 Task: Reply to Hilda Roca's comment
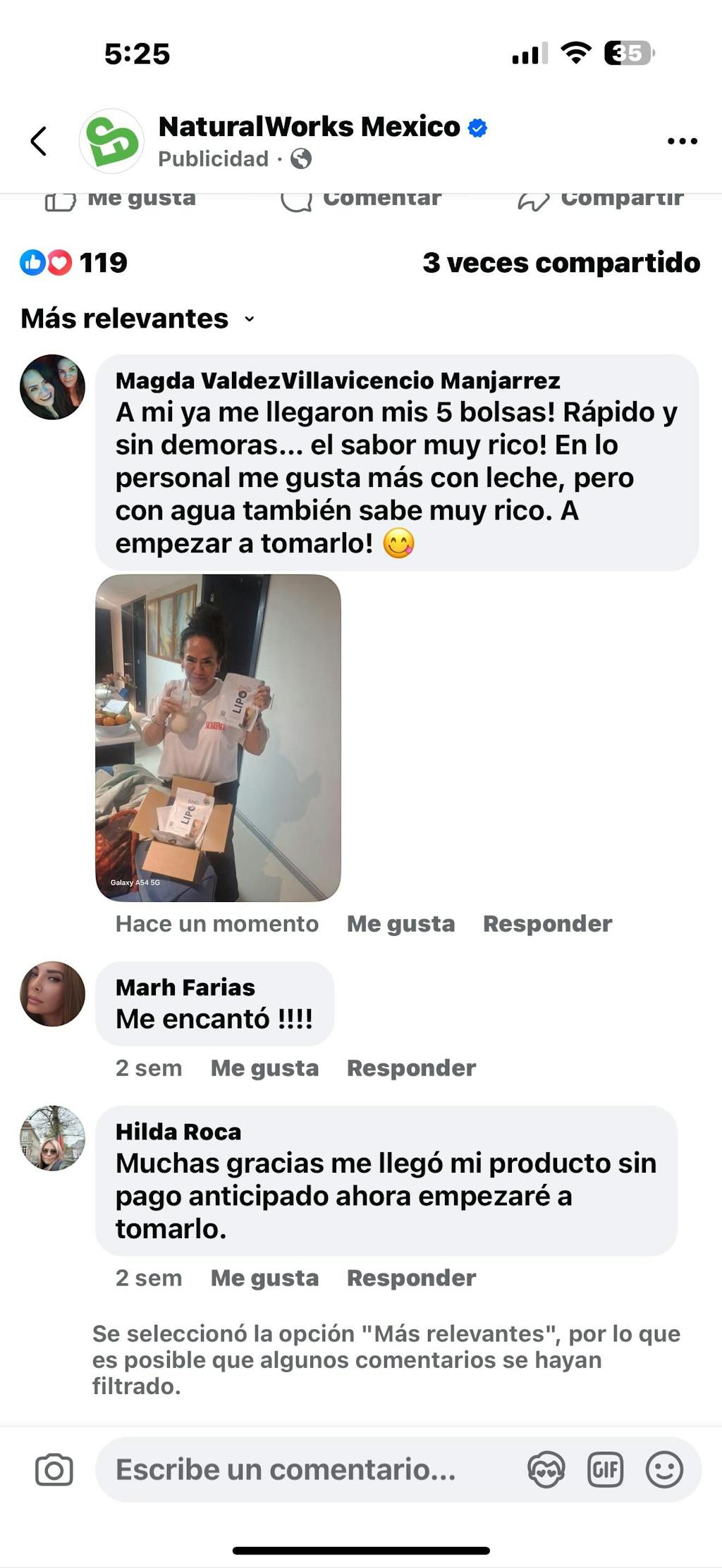point(411,1278)
